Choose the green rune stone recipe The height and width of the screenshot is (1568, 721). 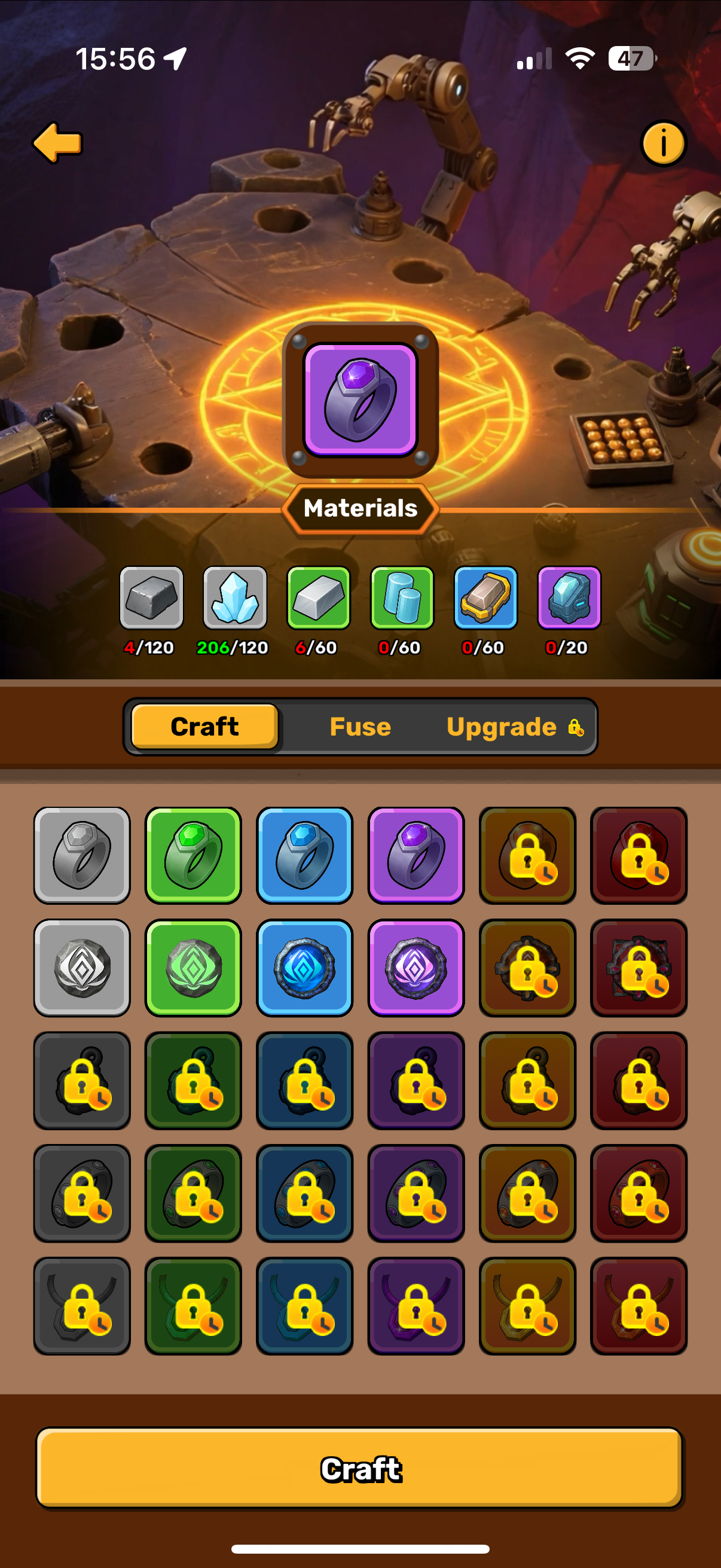pyautogui.click(x=193, y=967)
